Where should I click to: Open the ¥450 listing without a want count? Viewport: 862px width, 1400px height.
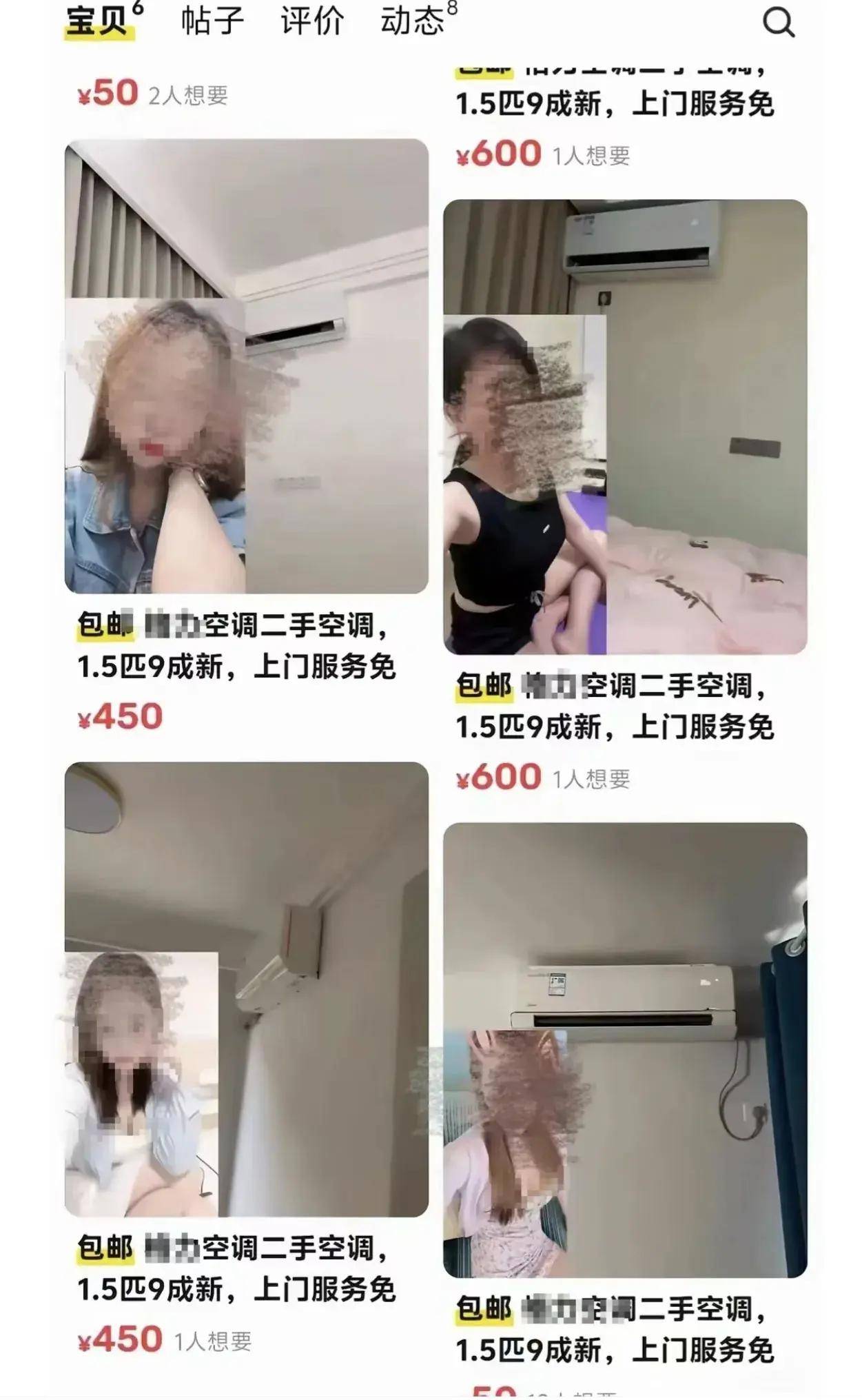246,366
